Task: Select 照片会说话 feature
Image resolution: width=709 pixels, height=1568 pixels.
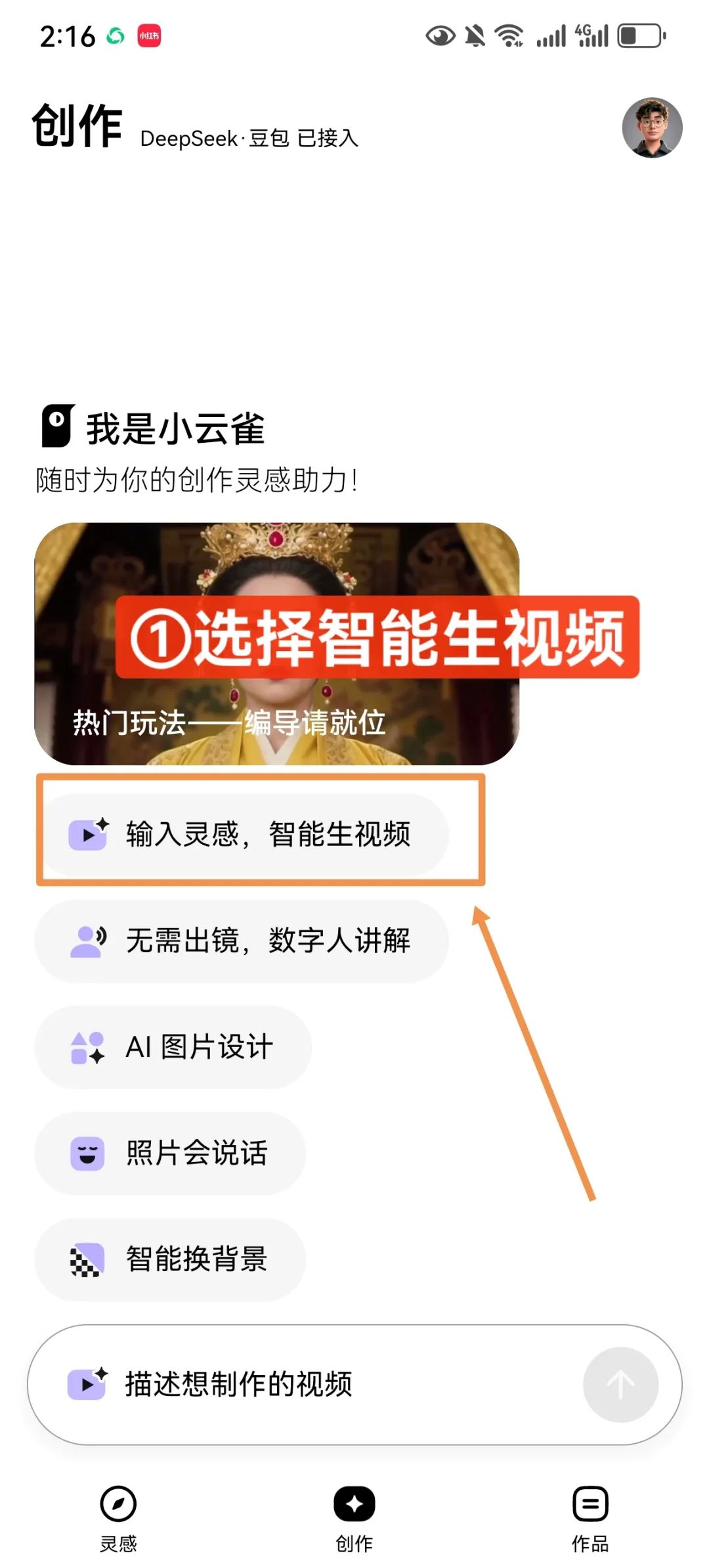Action: pos(171,1154)
